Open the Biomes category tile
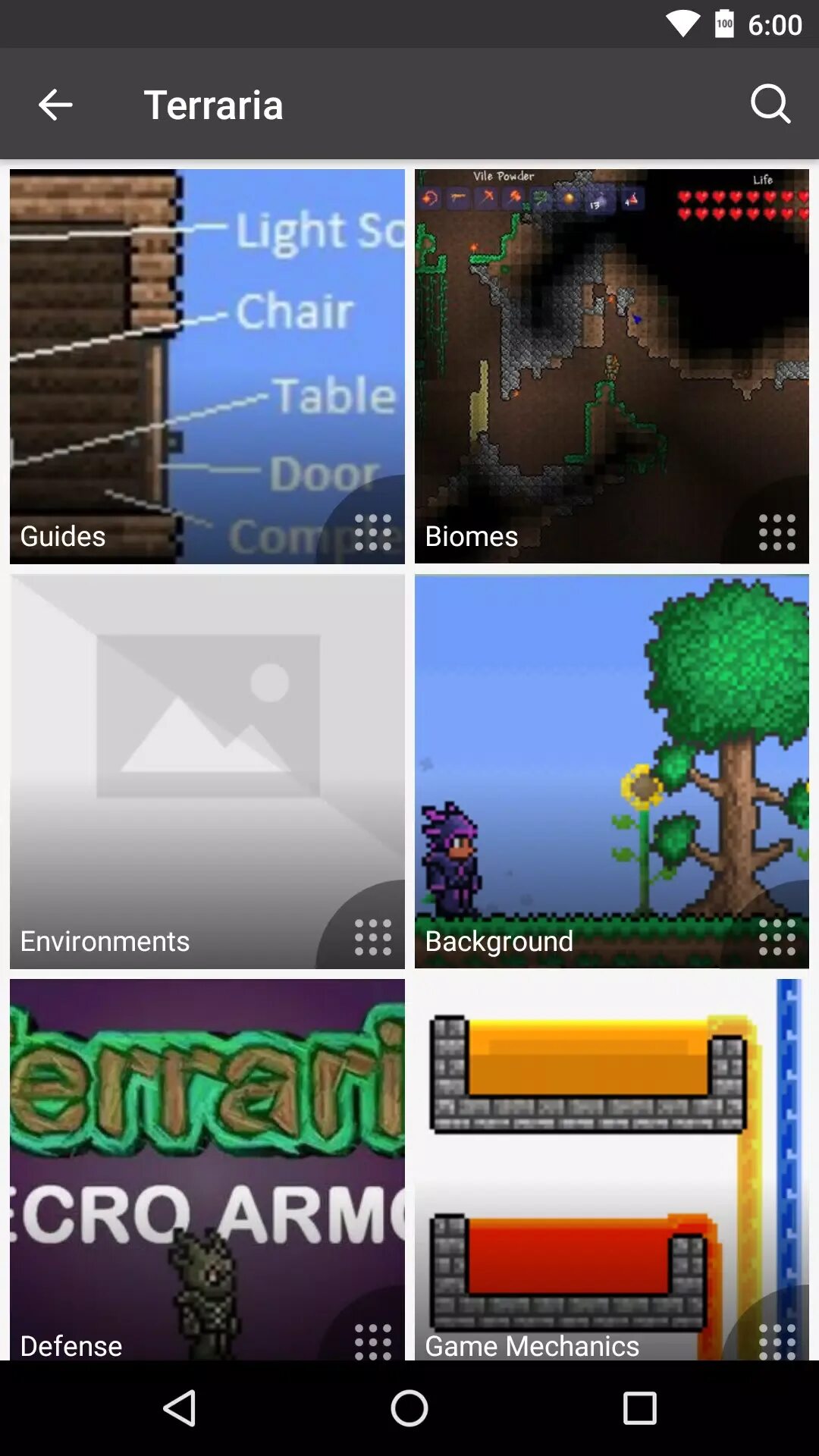819x1456 pixels. click(x=612, y=366)
